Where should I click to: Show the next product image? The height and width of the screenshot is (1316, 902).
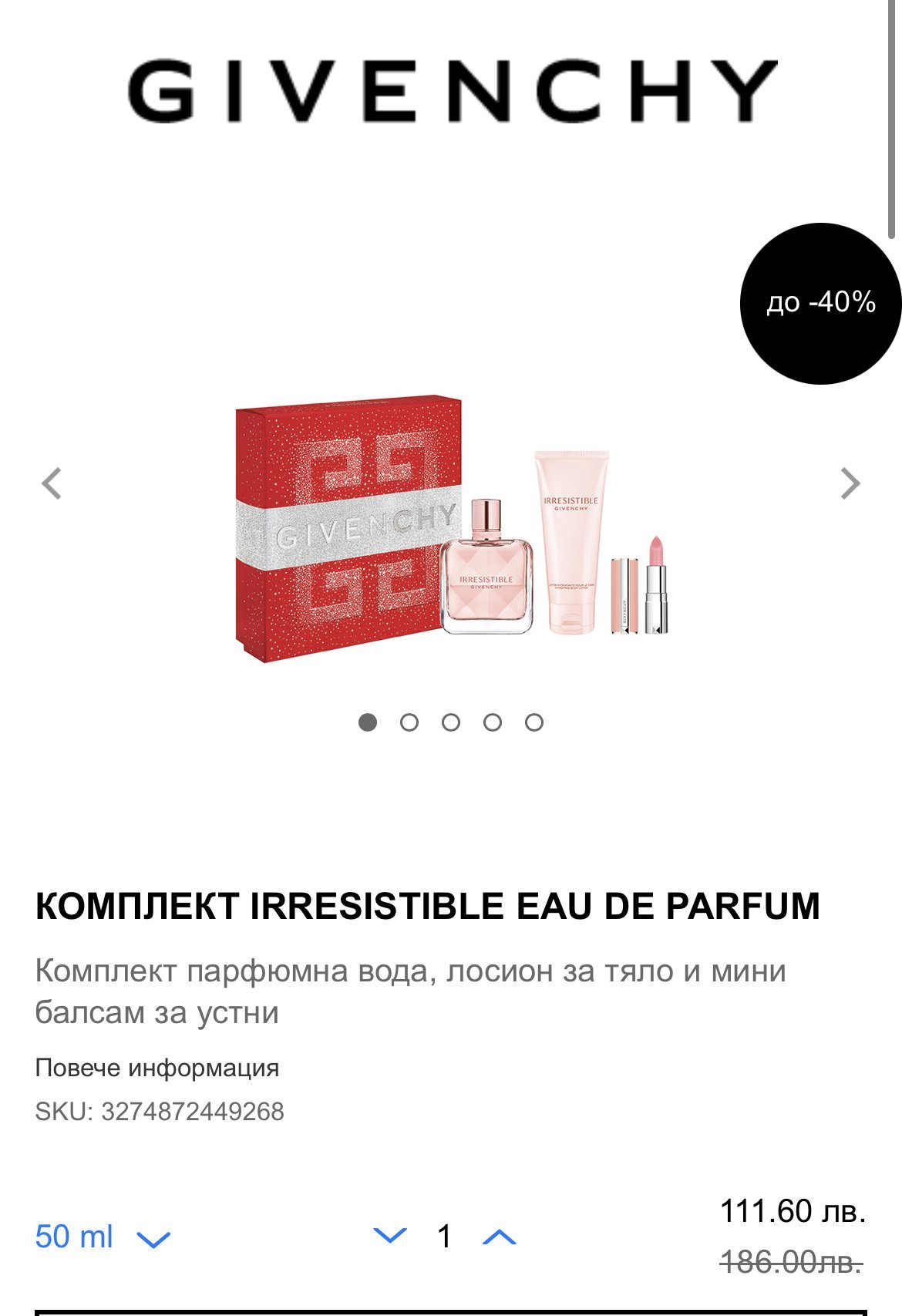click(850, 484)
